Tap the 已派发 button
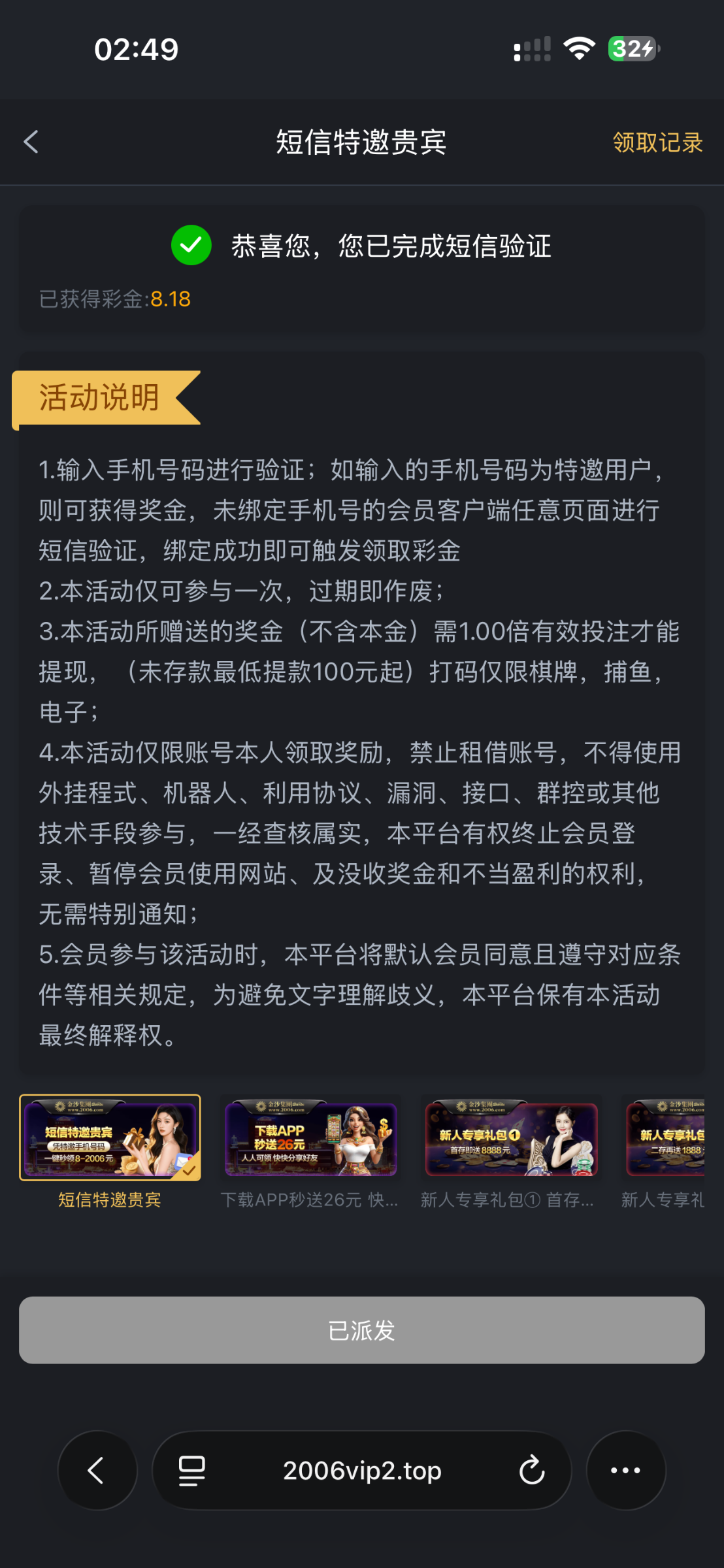Viewport: 724px width, 1568px height. 361,1330
